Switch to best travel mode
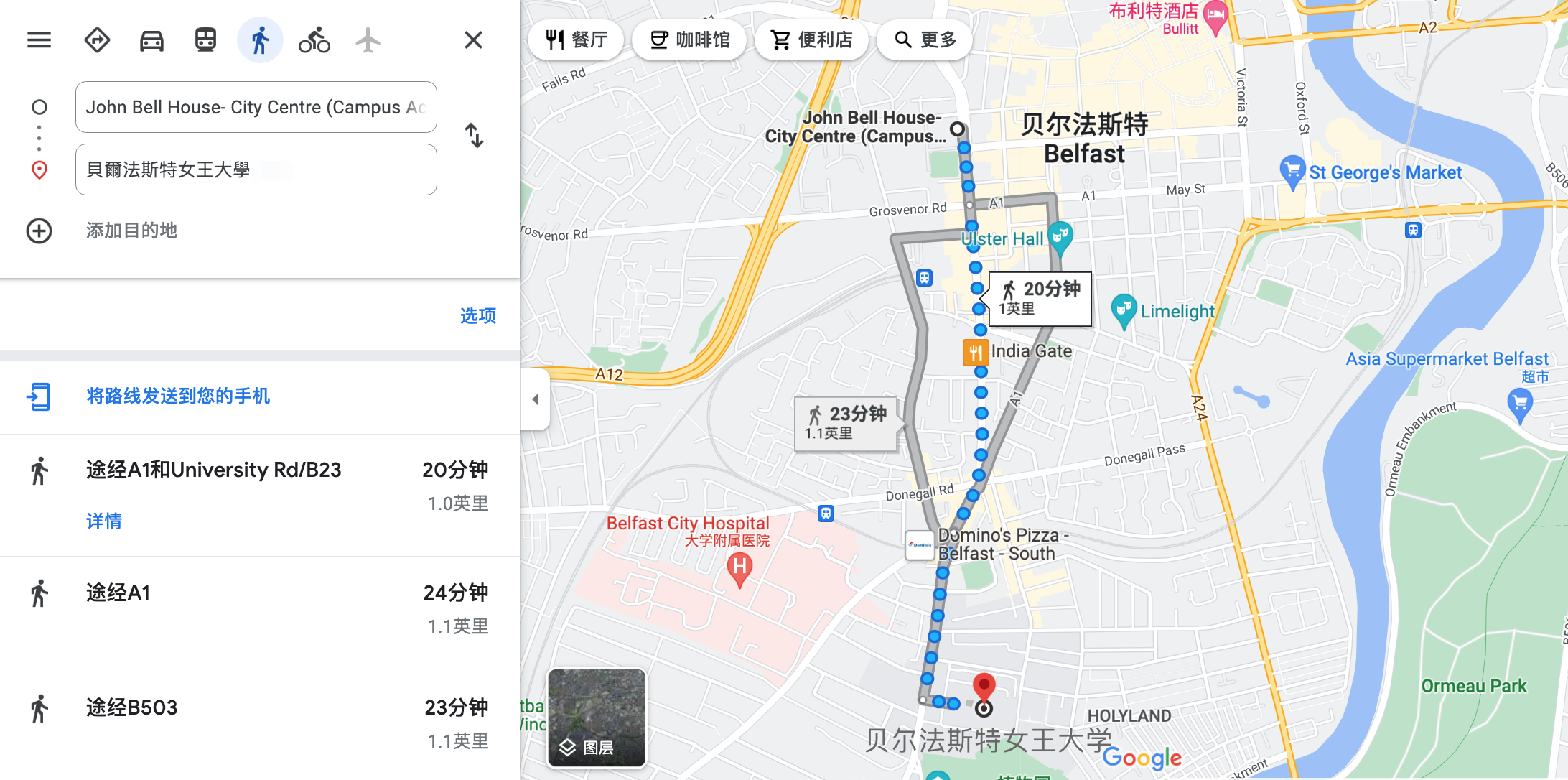The width and height of the screenshot is (1568, 780). (x=97, y=40)
